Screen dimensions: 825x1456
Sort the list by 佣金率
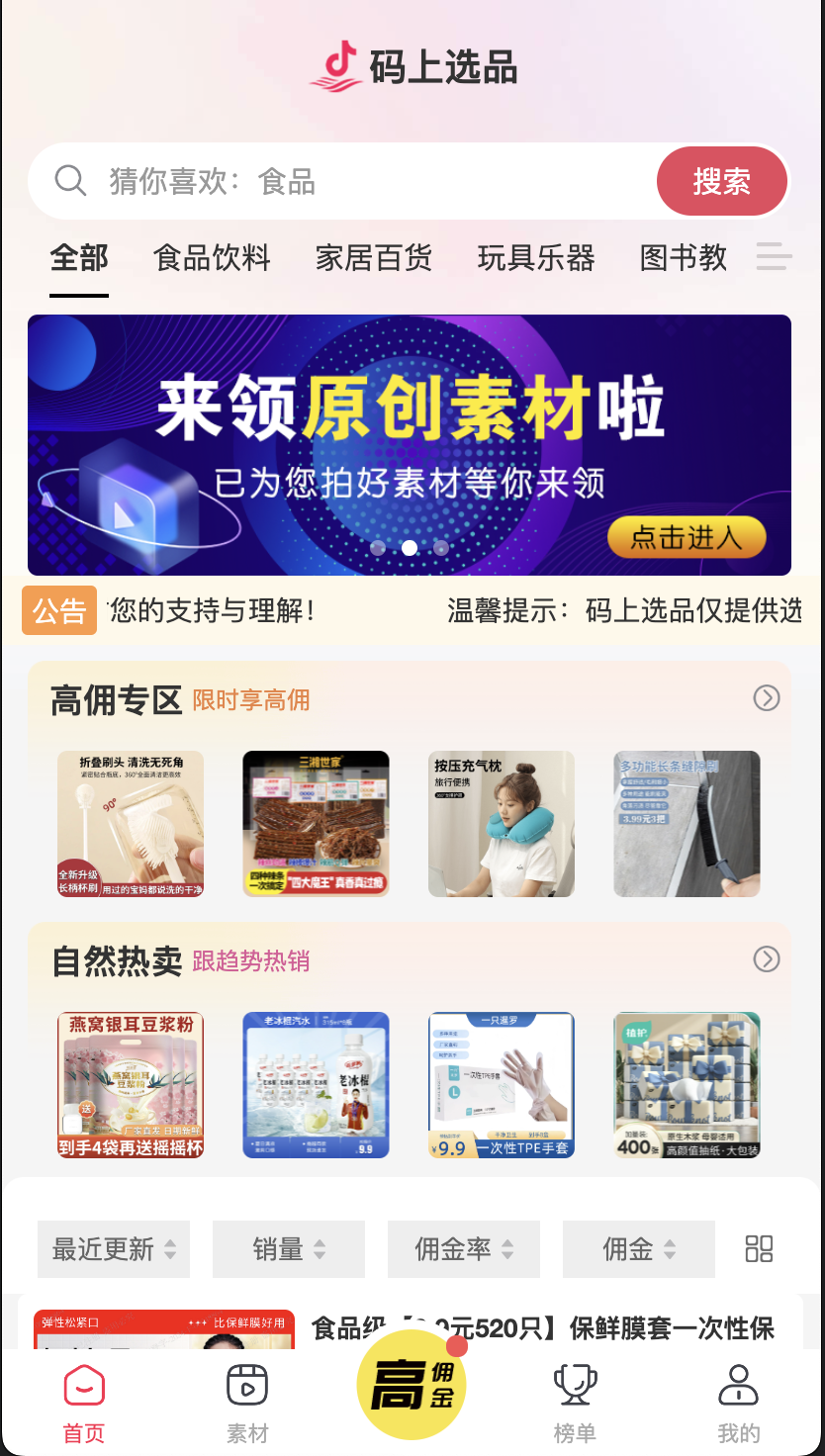[464, 1249]
